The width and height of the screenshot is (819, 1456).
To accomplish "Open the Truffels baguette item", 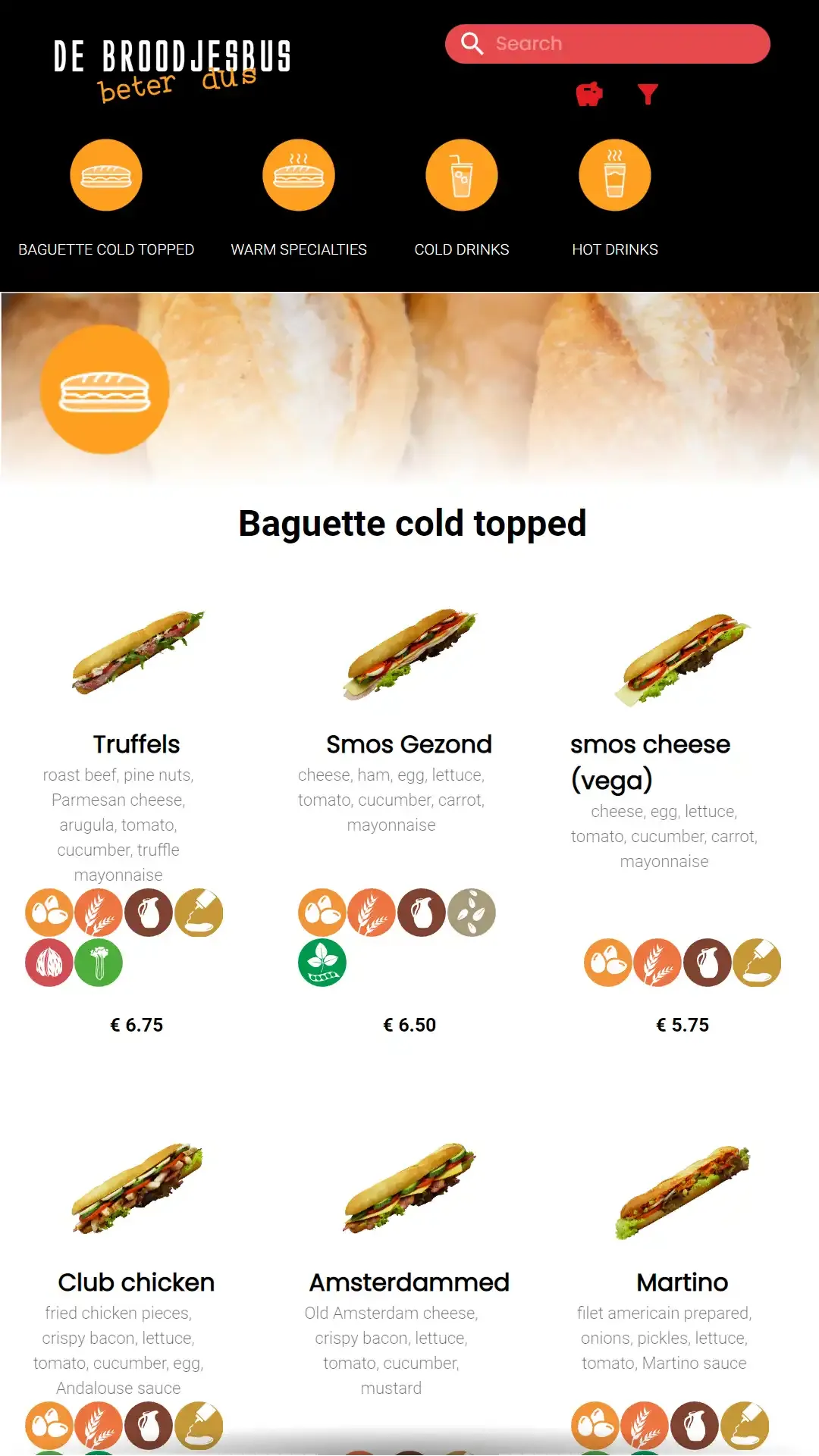I will coord(136,744).
